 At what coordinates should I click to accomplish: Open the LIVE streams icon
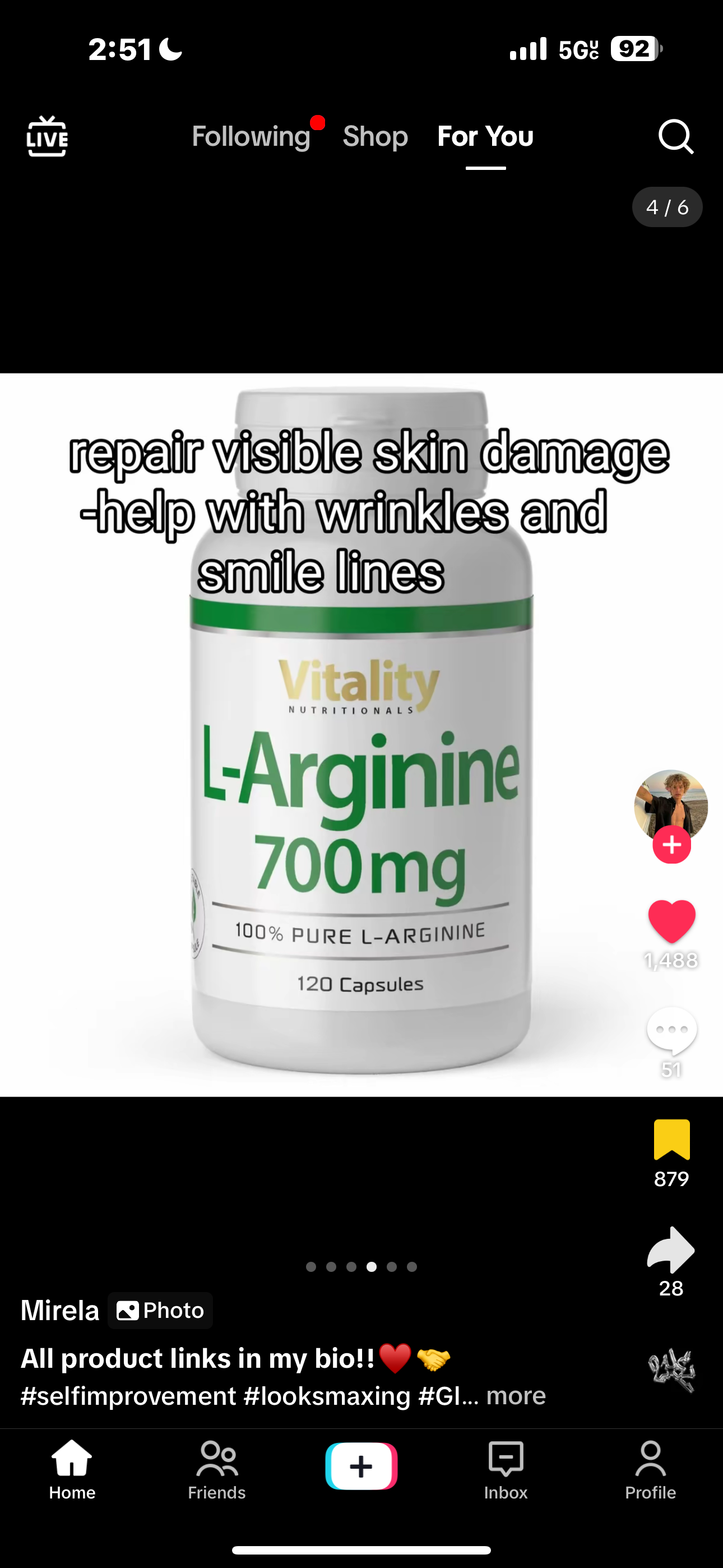[47, 136]
